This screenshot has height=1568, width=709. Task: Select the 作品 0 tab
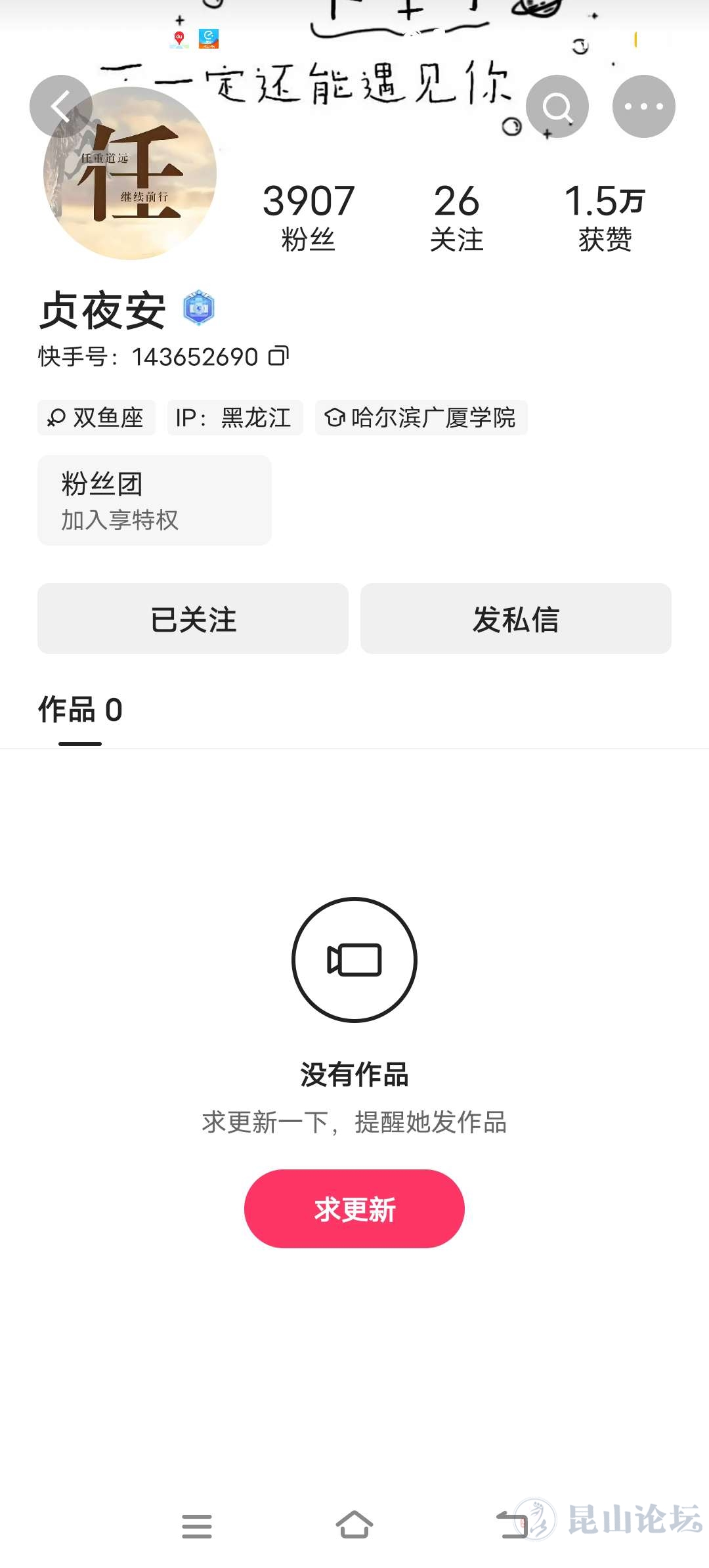(x=80, y=710)
